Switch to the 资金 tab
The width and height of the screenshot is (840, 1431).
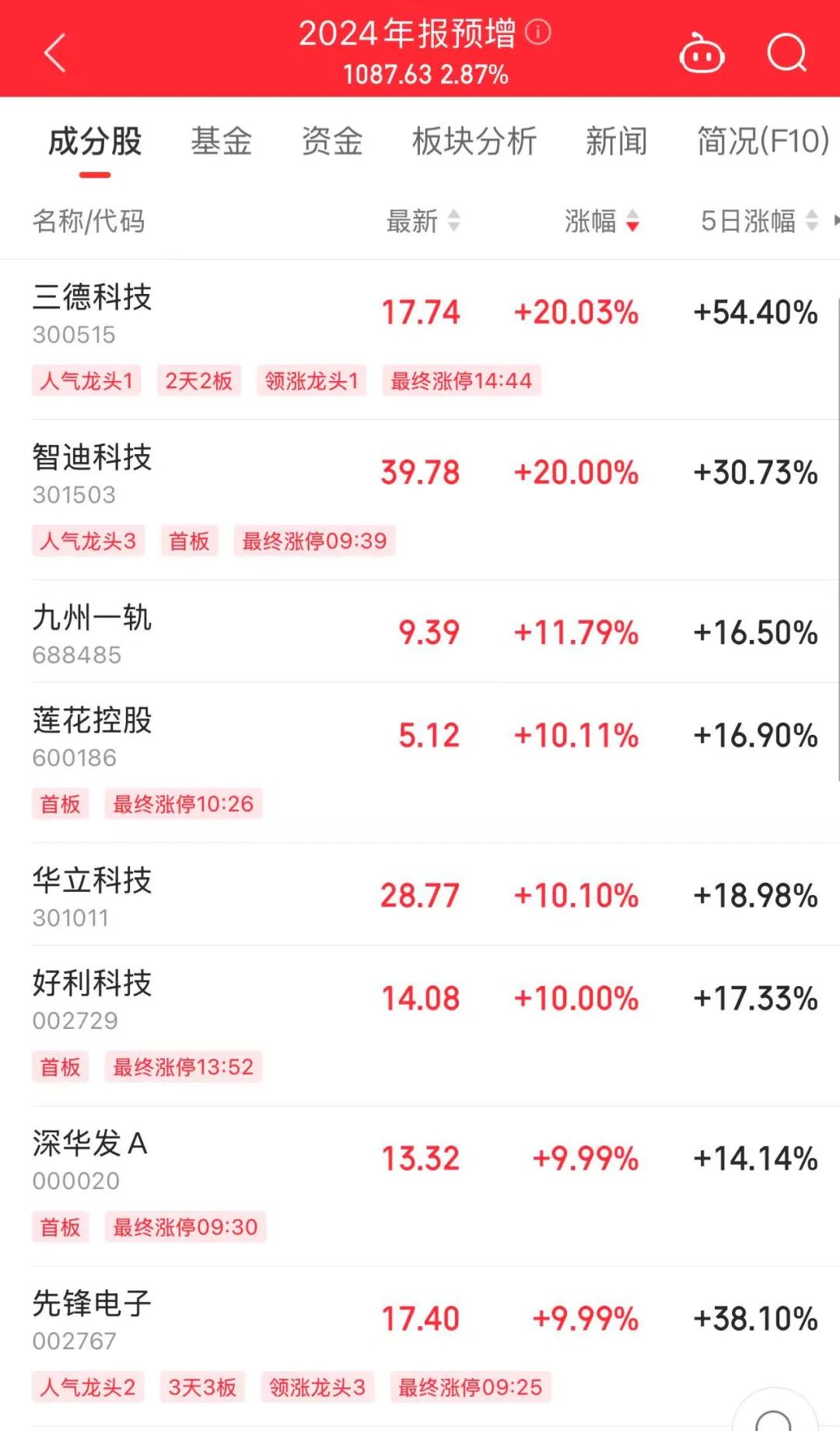pos(332,142)
